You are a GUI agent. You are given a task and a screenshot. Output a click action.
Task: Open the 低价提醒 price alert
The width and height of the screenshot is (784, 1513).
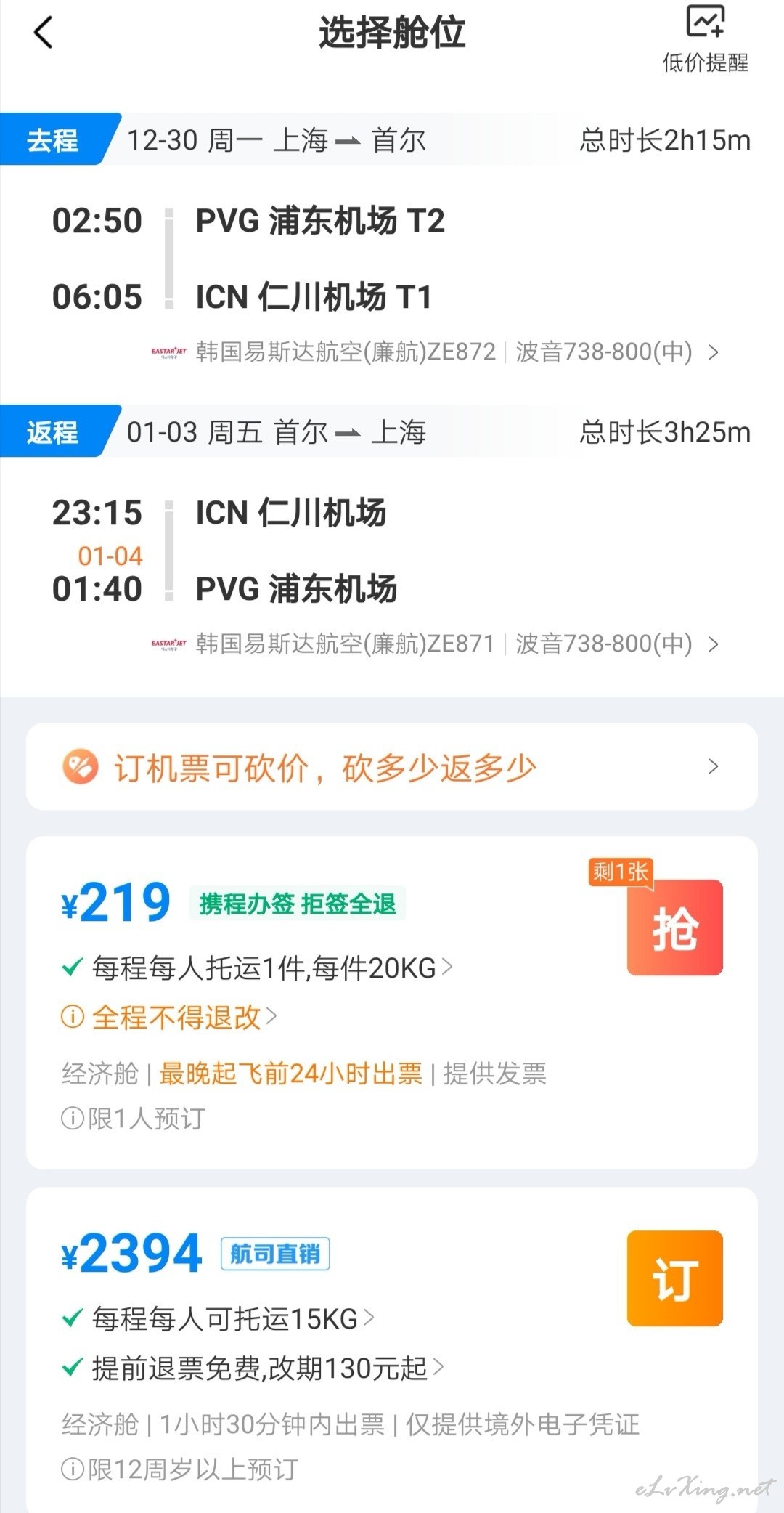tap(705, 40)
